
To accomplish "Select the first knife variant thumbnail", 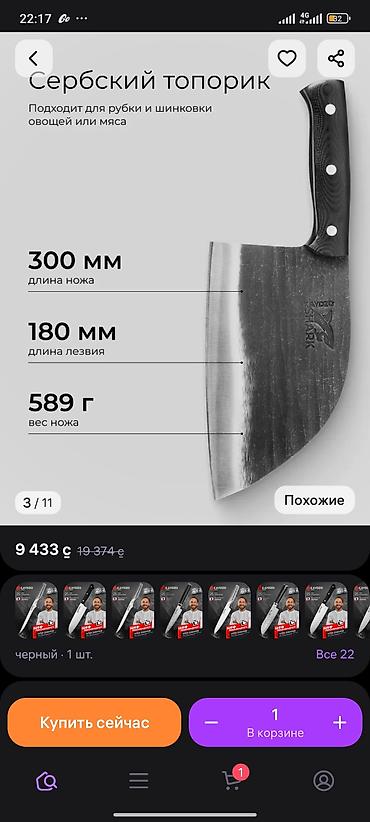I will [36, 611].
